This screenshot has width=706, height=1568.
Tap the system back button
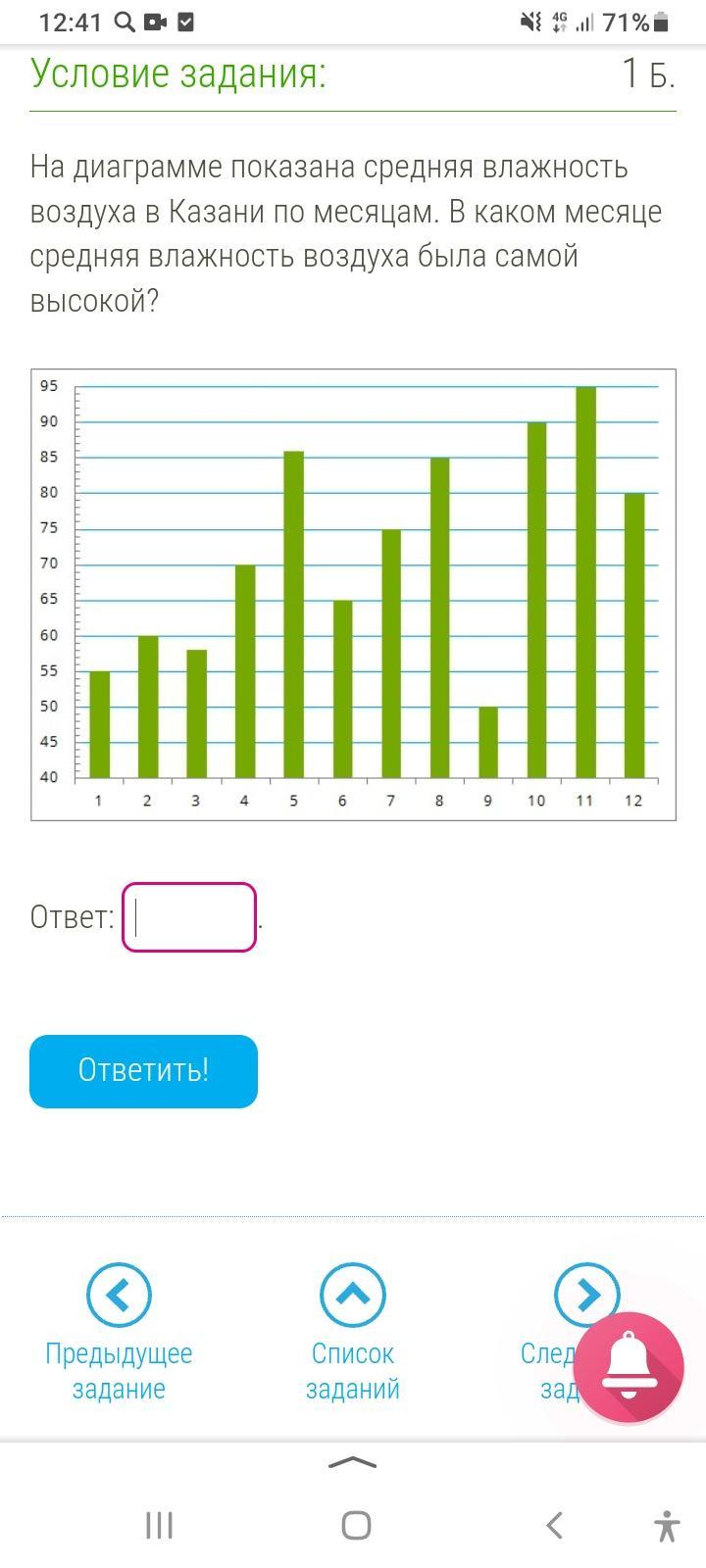click(x=554, y=1525)
